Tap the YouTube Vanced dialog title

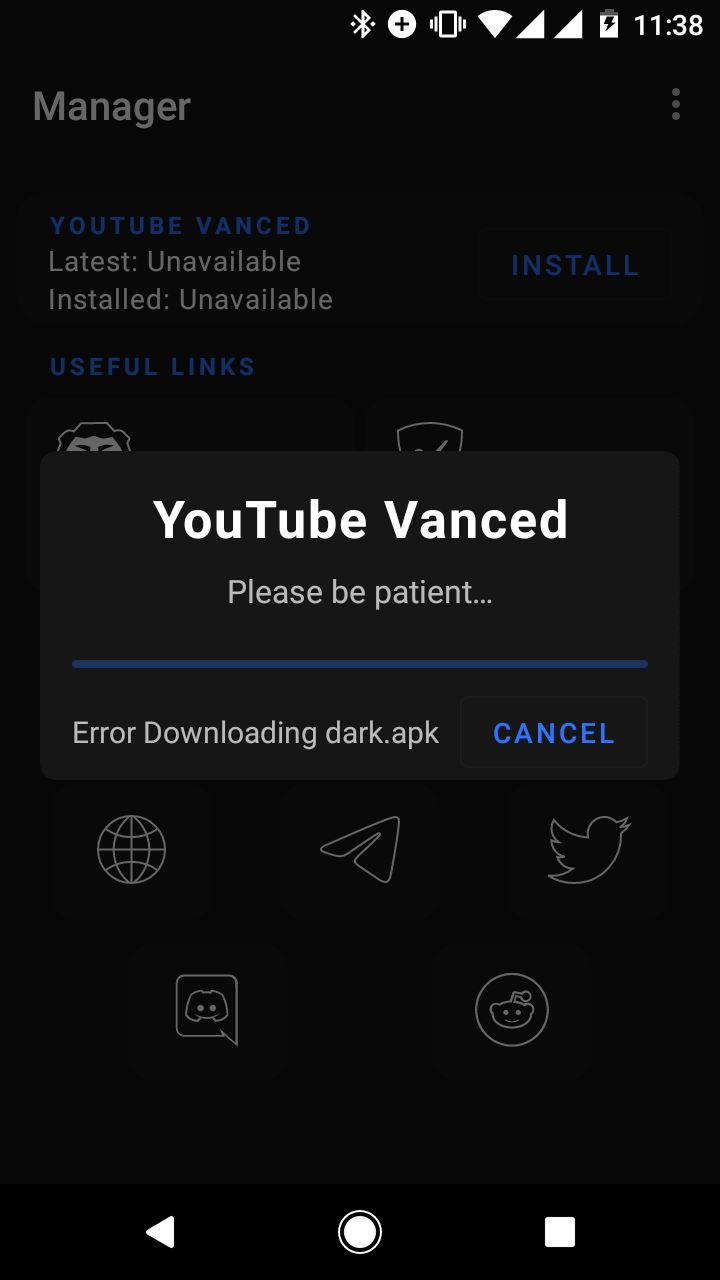coord(360,518)
